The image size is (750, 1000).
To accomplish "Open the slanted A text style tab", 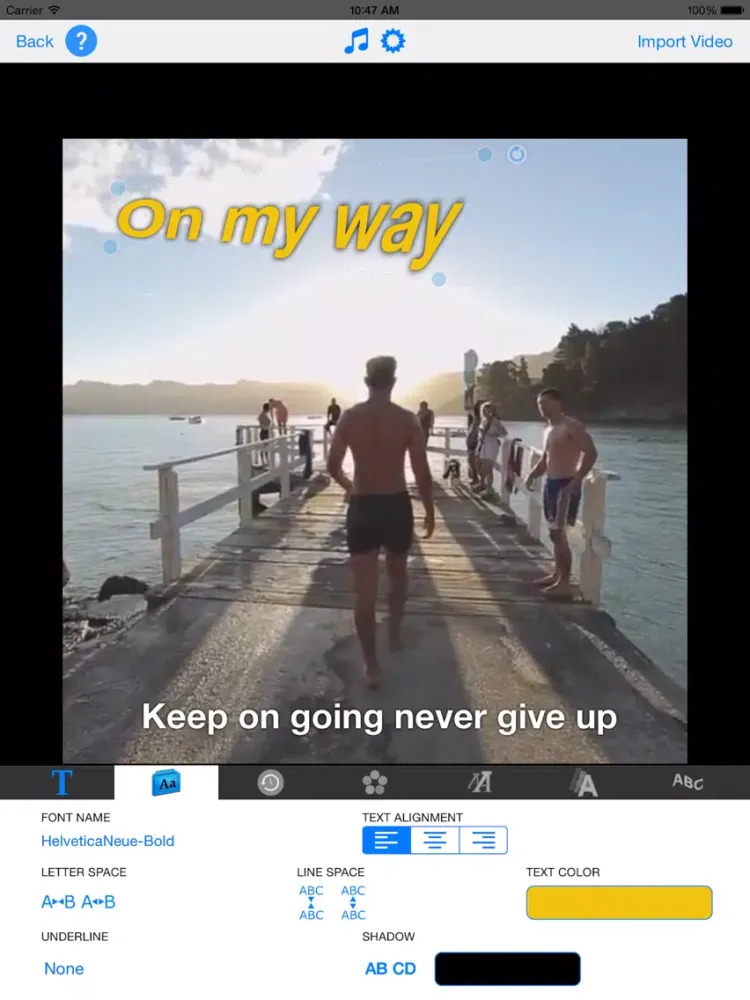I will click(480, 782).
